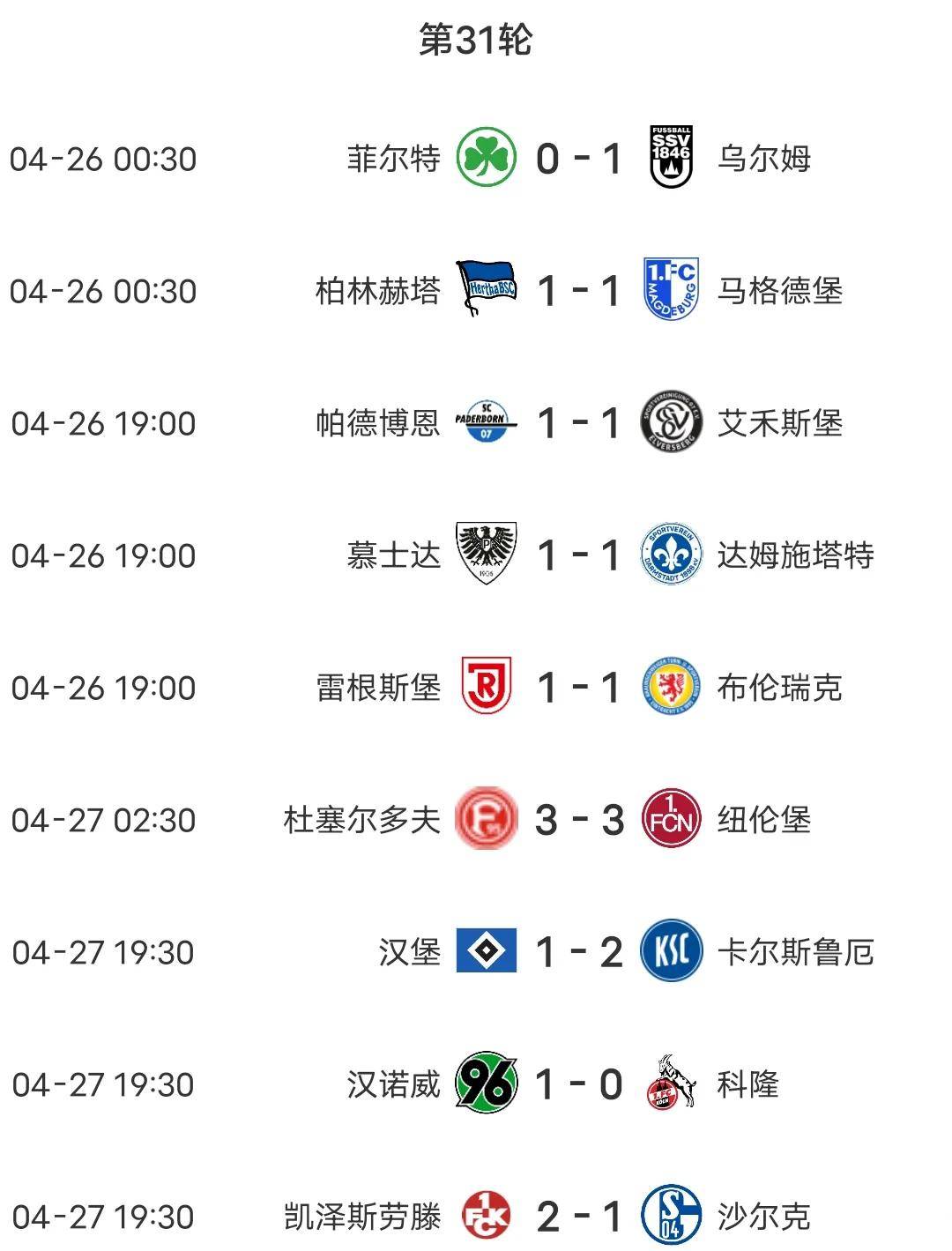Open the 汉堡 vs 卡尔斯鲁厄 match
952x1251 pixels.
[x=578, y=952]
